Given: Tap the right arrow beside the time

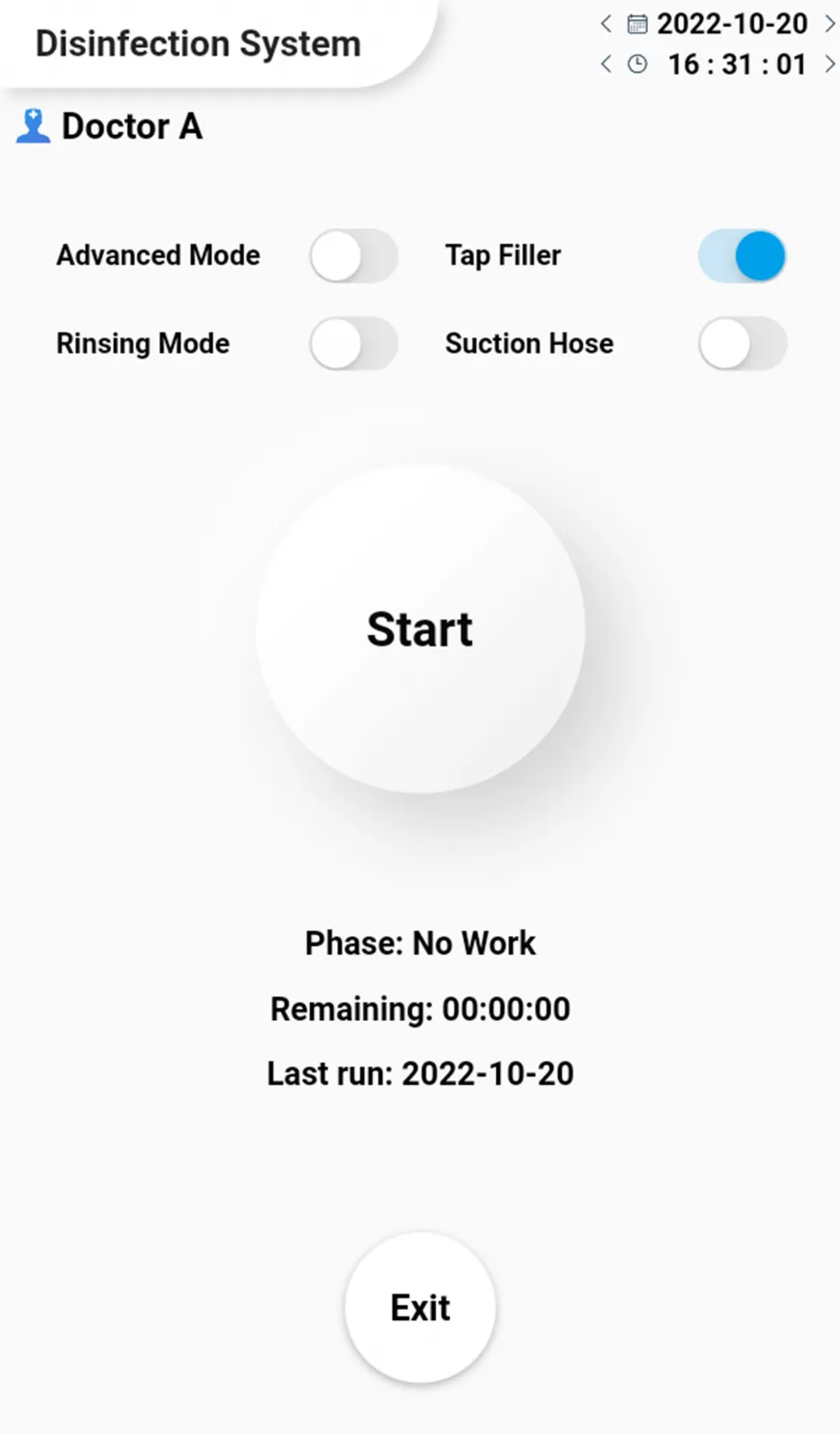Looking at the screenshot, I should pos(829,64).
